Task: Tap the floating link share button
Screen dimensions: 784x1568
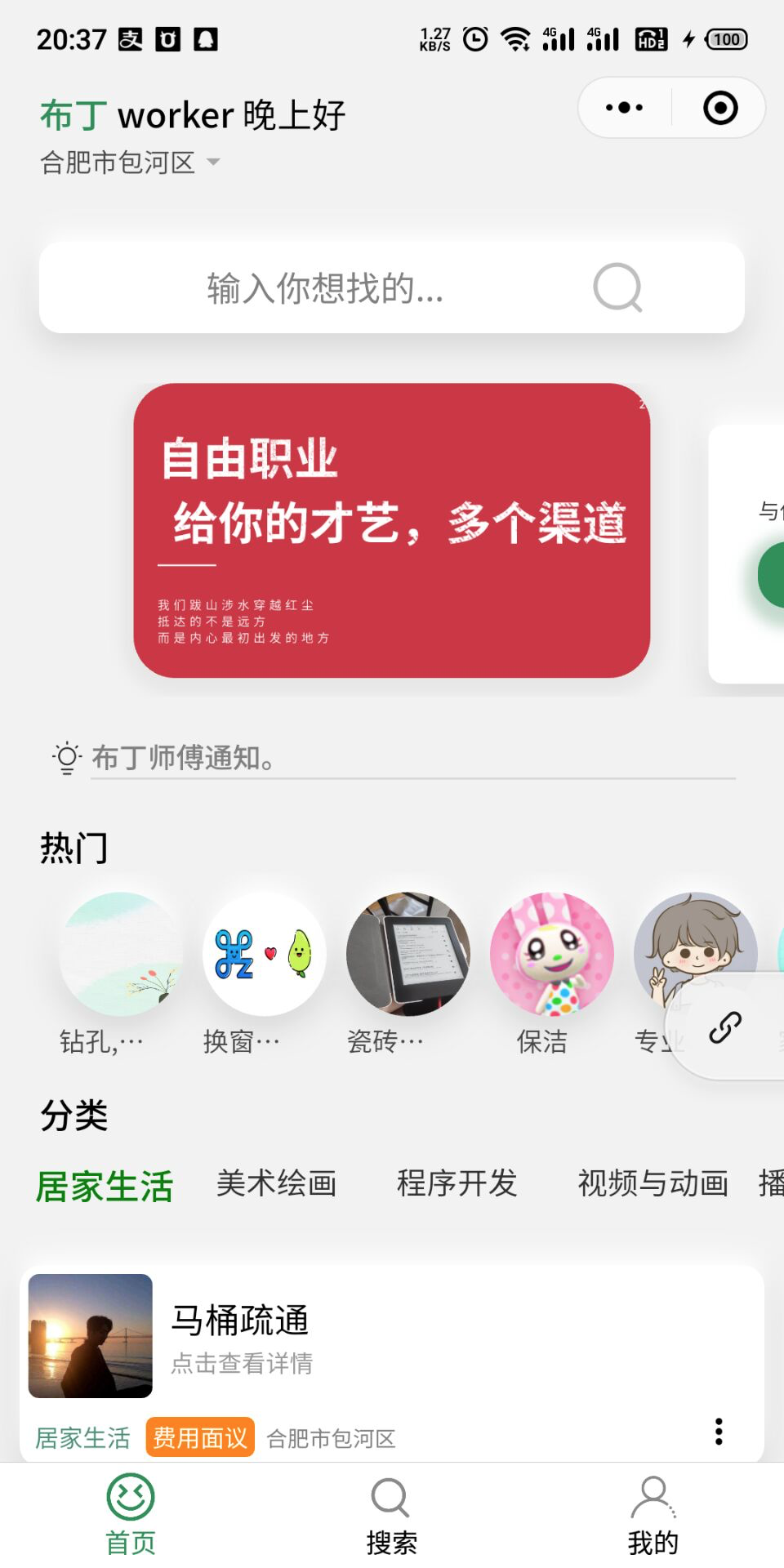Action: [725, 1027]
